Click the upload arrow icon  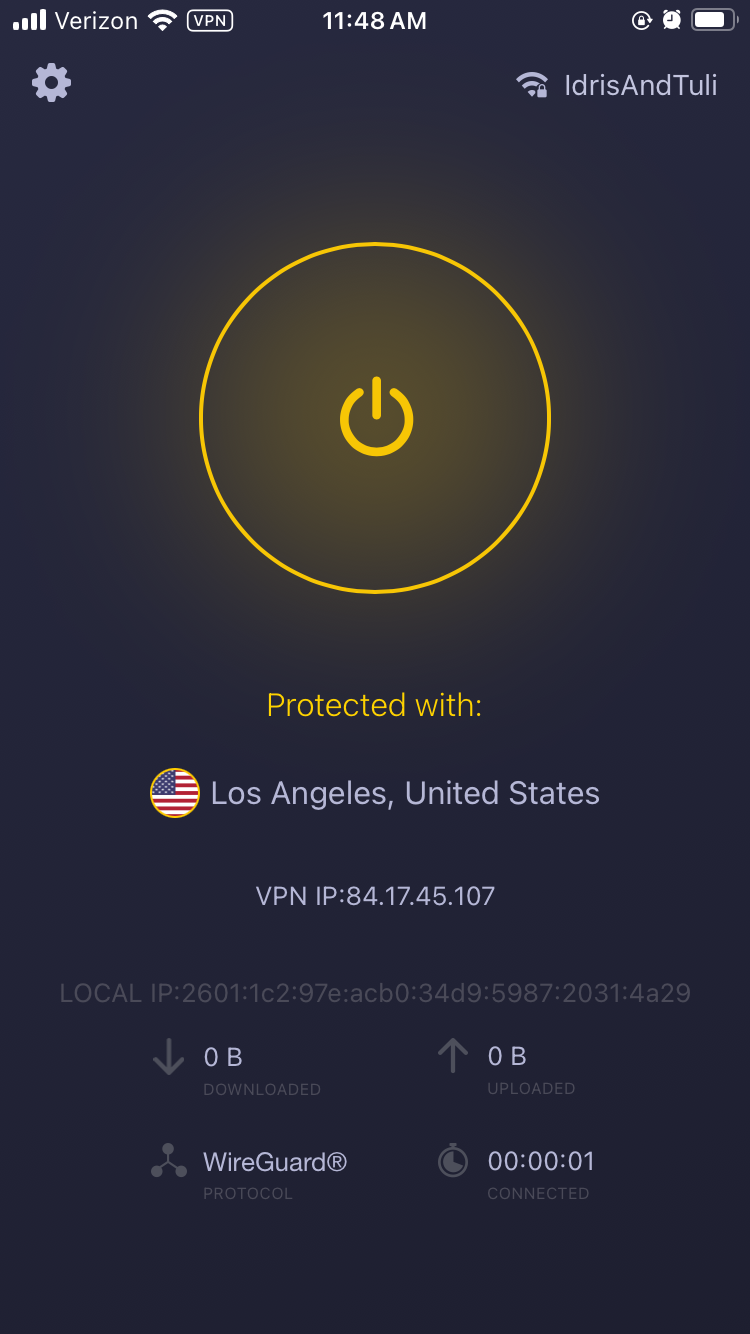[x=453, y=1056]
